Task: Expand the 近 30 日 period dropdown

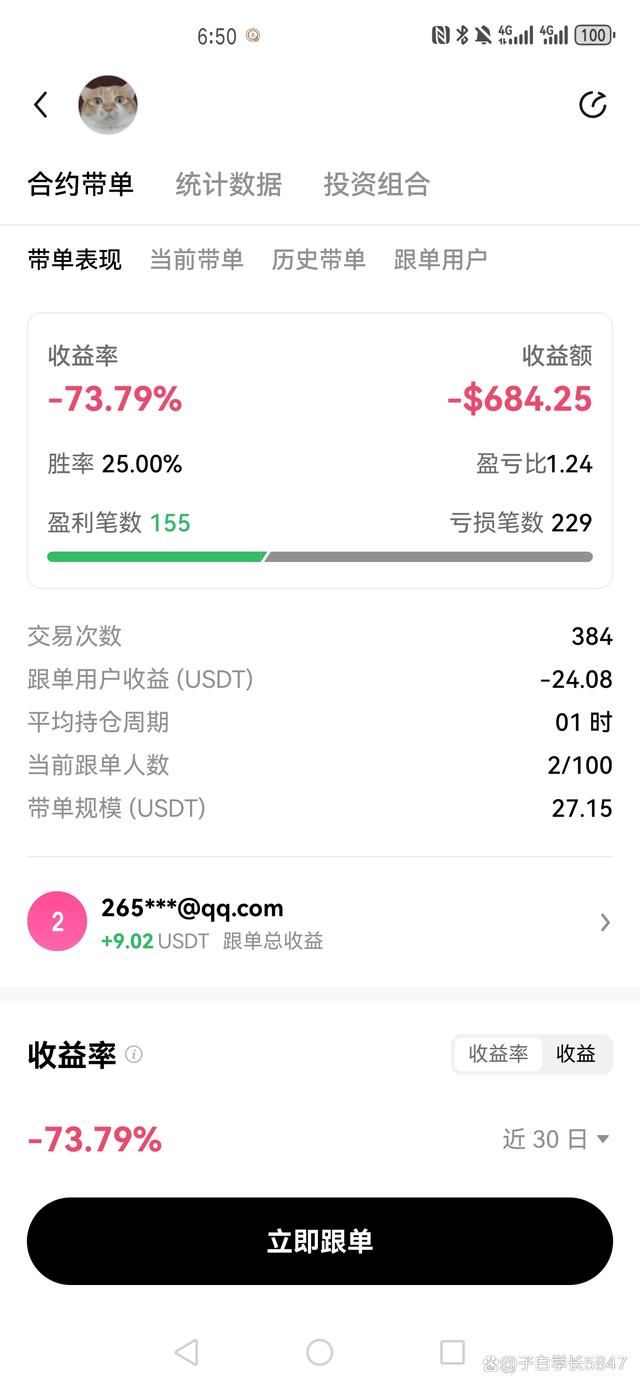Action: coord(556,1139)
